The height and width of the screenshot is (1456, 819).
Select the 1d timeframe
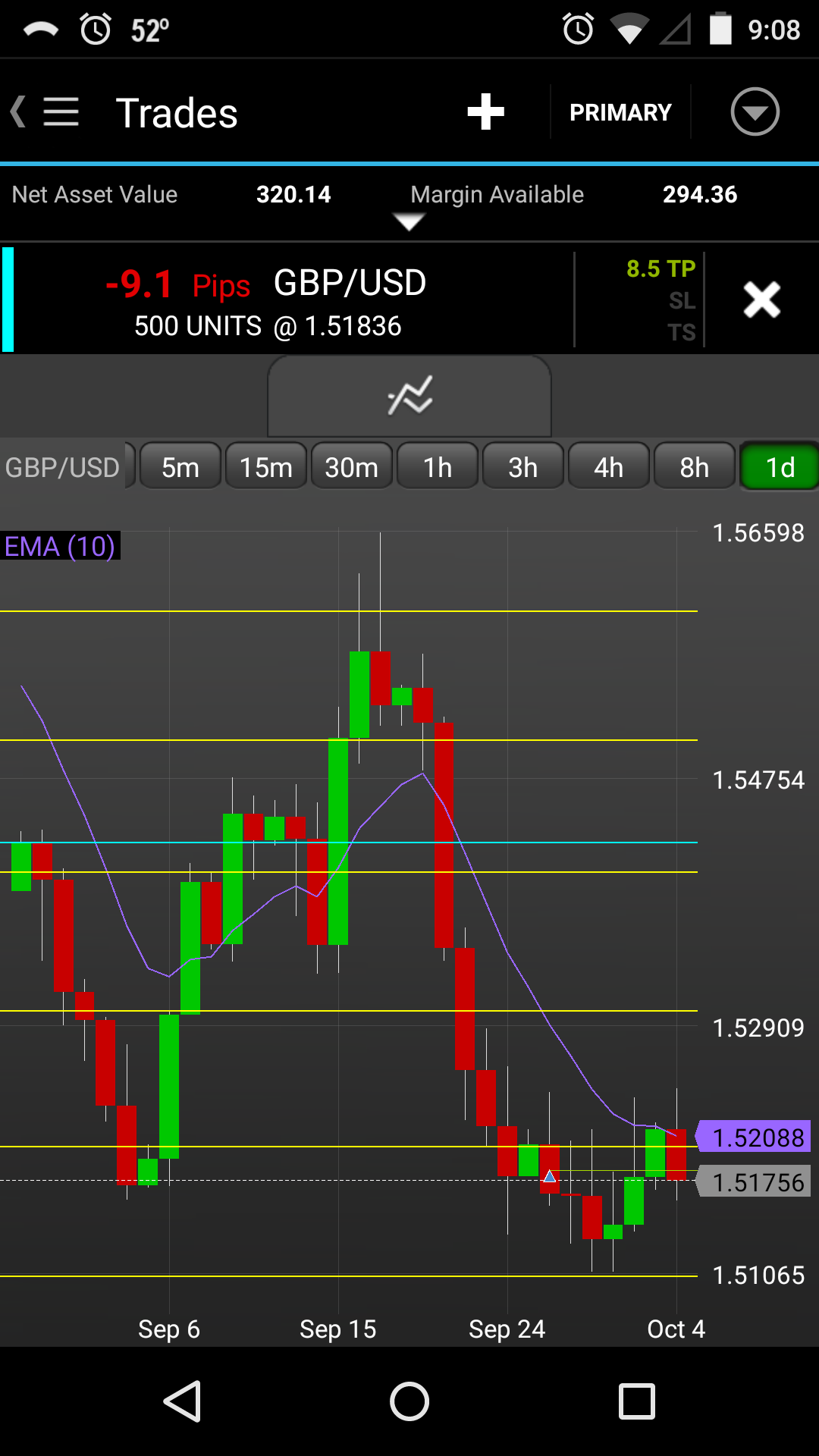(x=780, y=467)
